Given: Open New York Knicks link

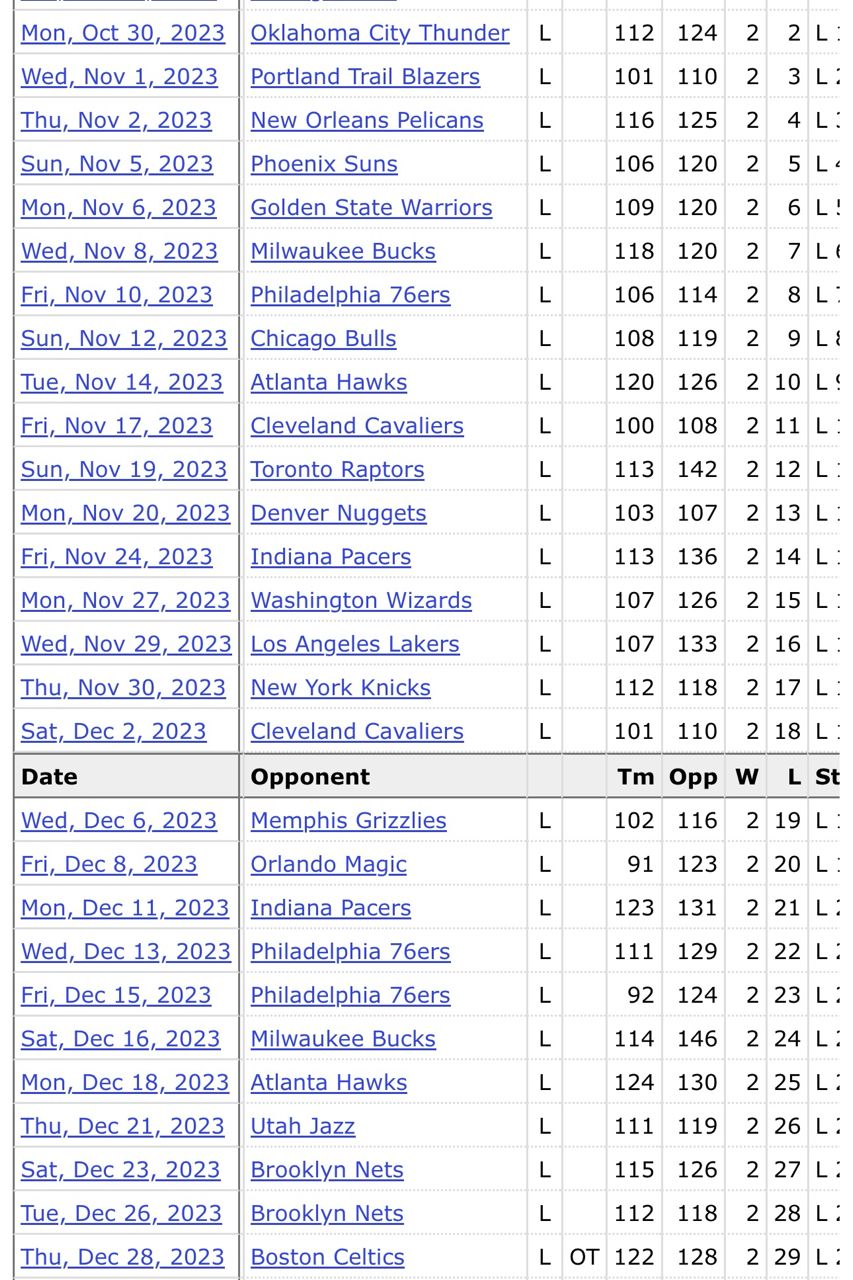Looking at the screenshot, I should tap(340, 688).
